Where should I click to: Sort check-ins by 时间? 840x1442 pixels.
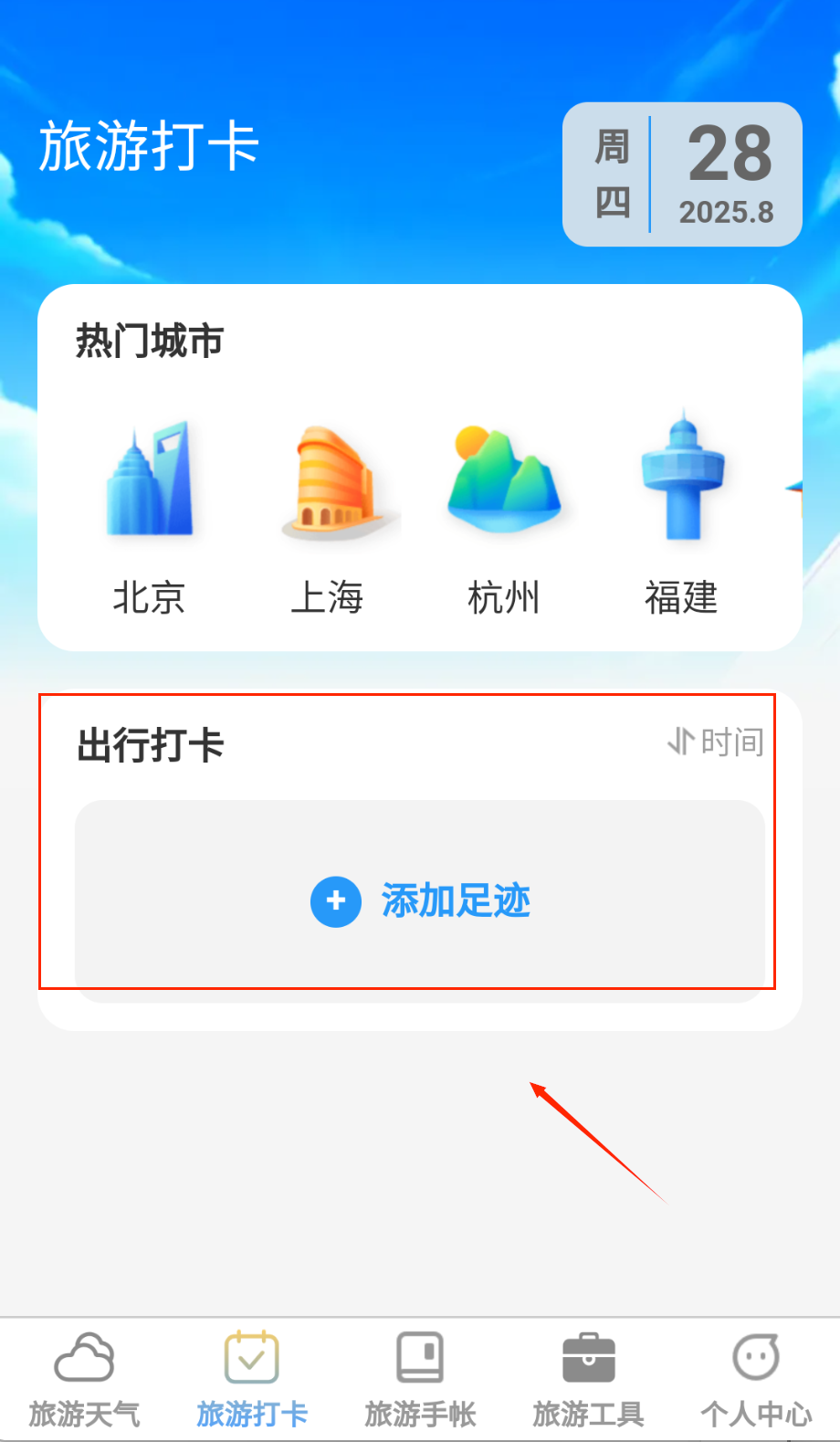point(717,742)
